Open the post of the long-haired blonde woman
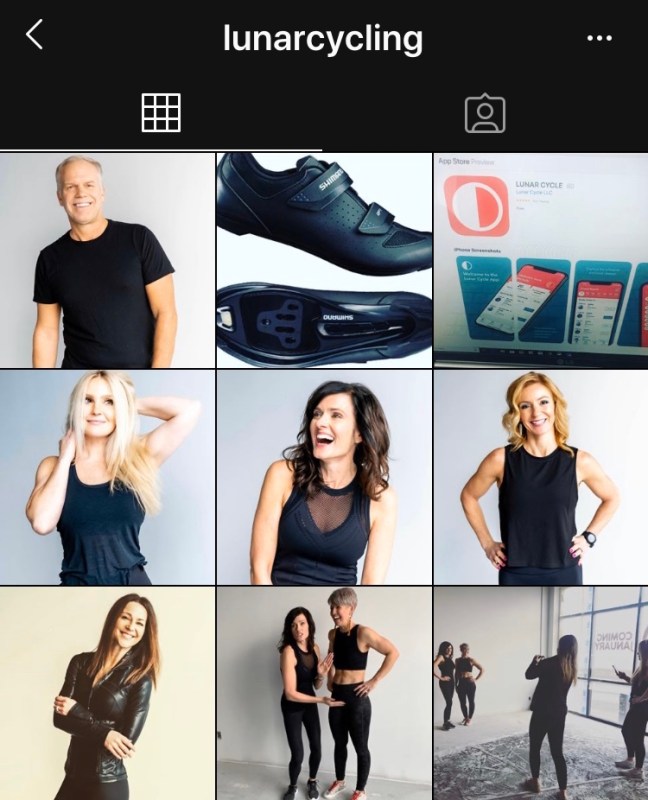648x800 pixels. (x=107, y=477)
